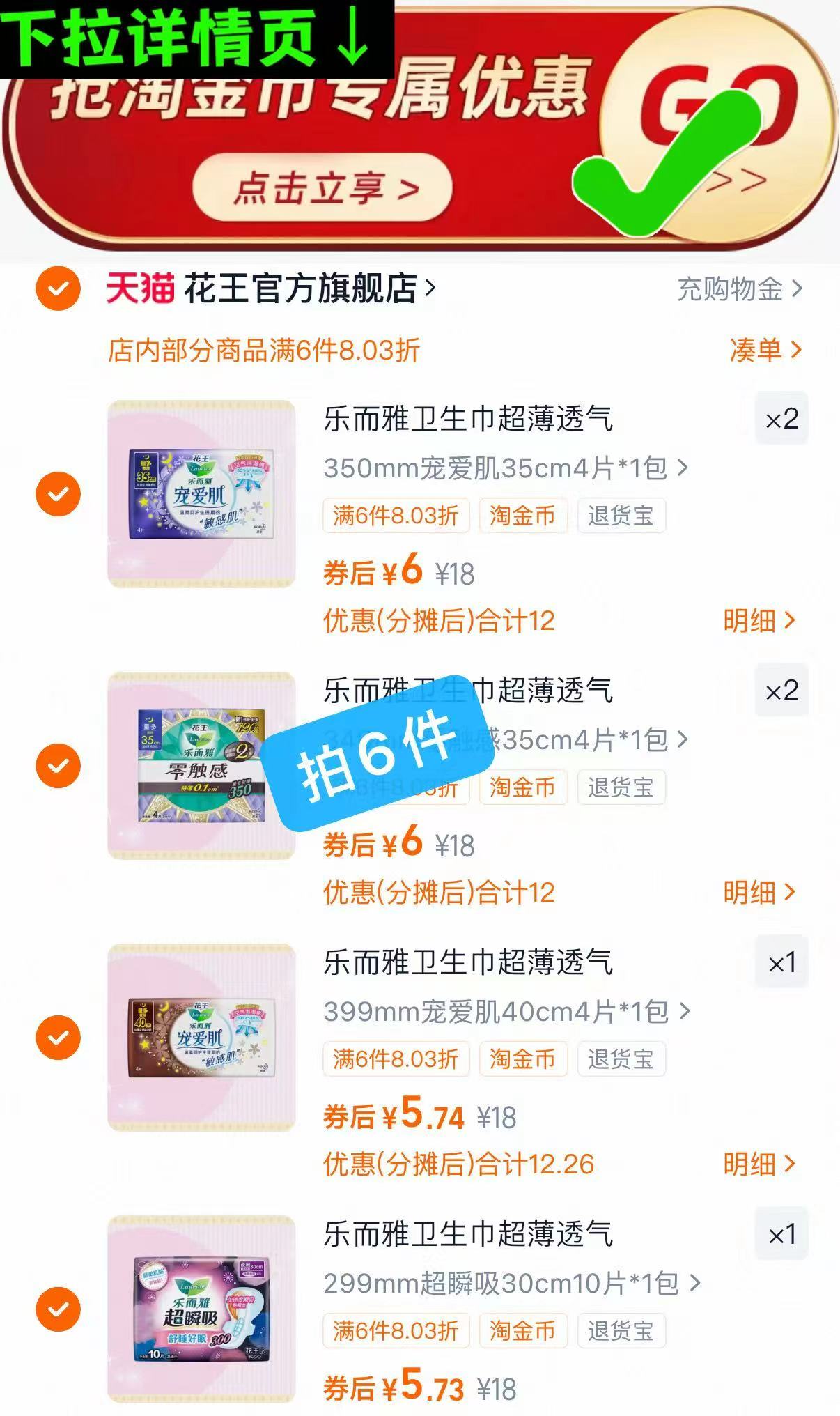
Task: Deselect the store-level checkbox beside 花王官方旗舰店
Action: [60, 288]
